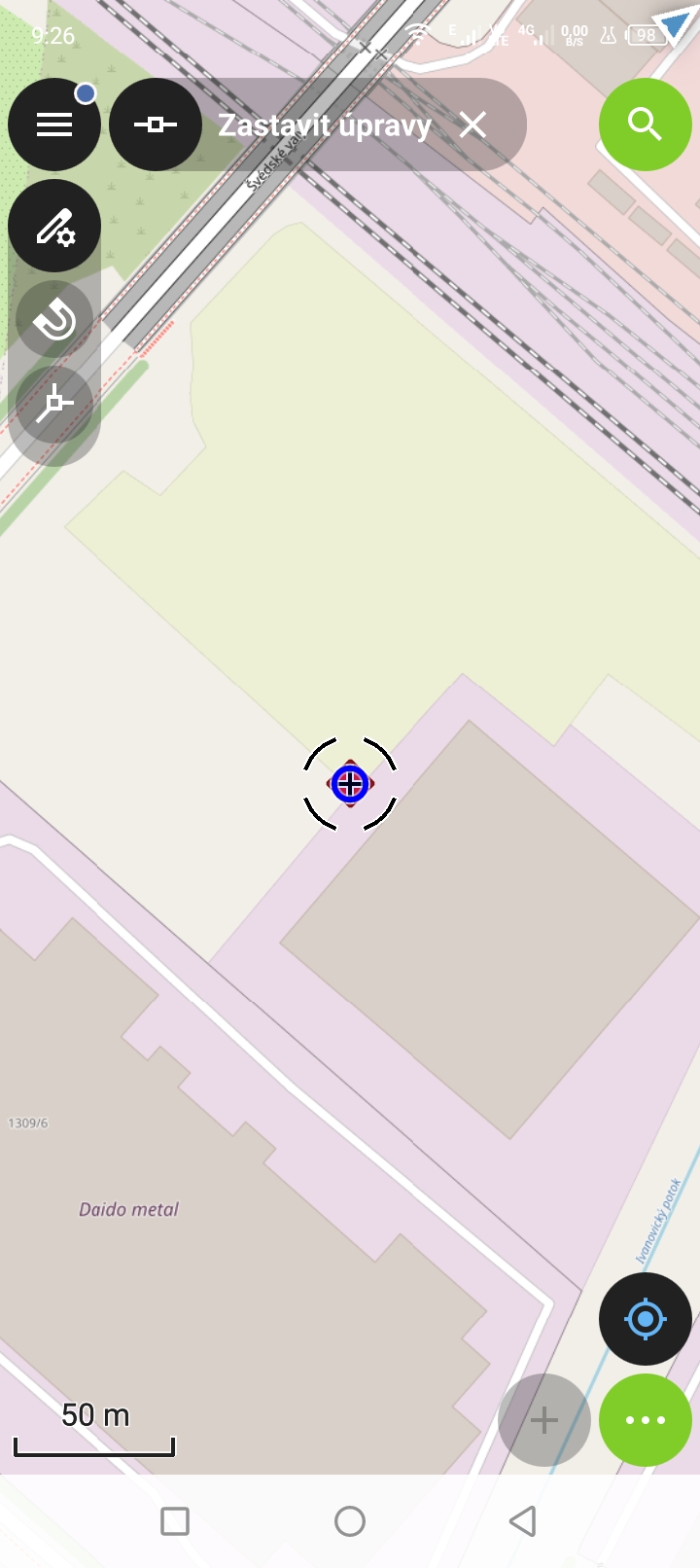This screenshot has width=700, height=1568.
Task: Go back using system navigation
Action: tap(523, 1520)
